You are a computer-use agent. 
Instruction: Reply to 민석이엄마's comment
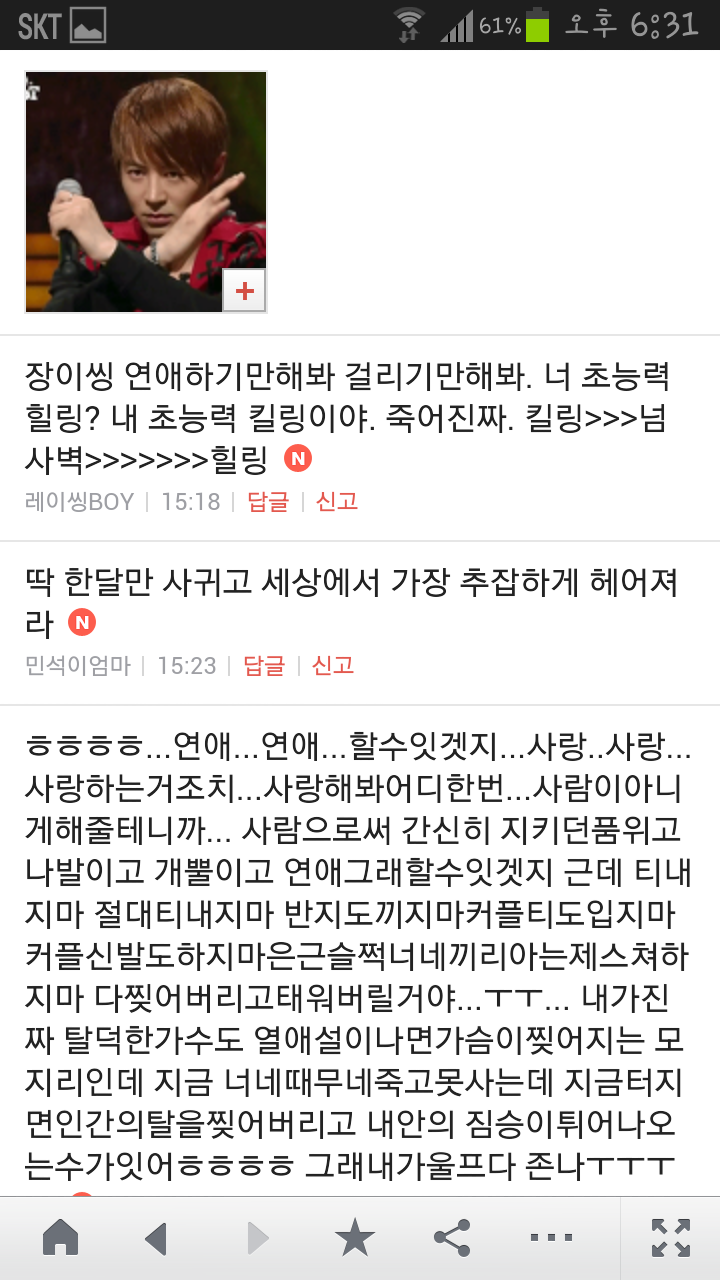point(264,666)
